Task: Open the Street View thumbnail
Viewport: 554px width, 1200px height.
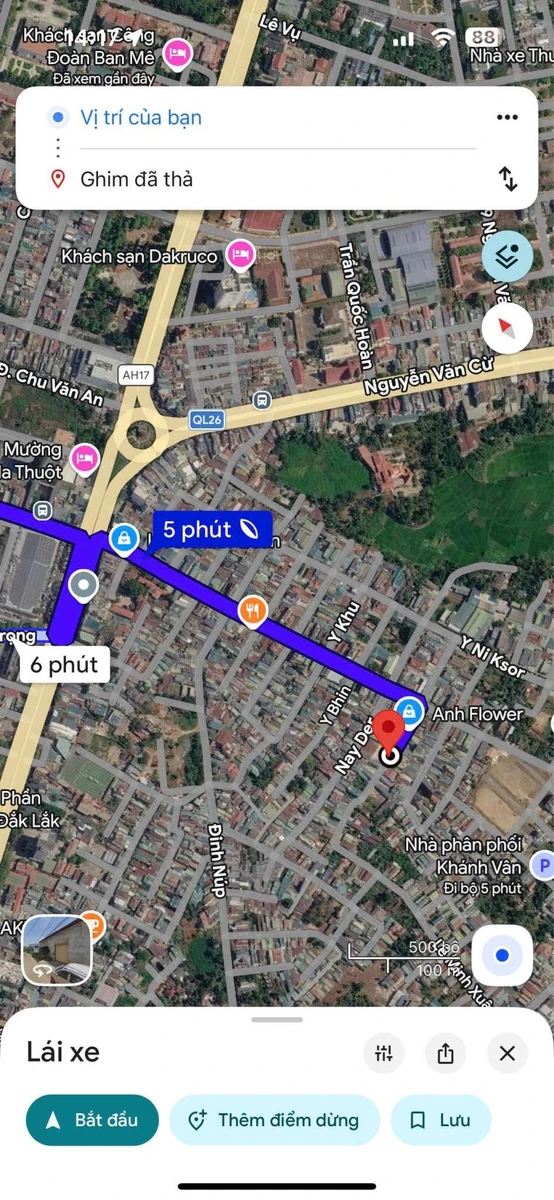Action: click(x=57, y=949)
